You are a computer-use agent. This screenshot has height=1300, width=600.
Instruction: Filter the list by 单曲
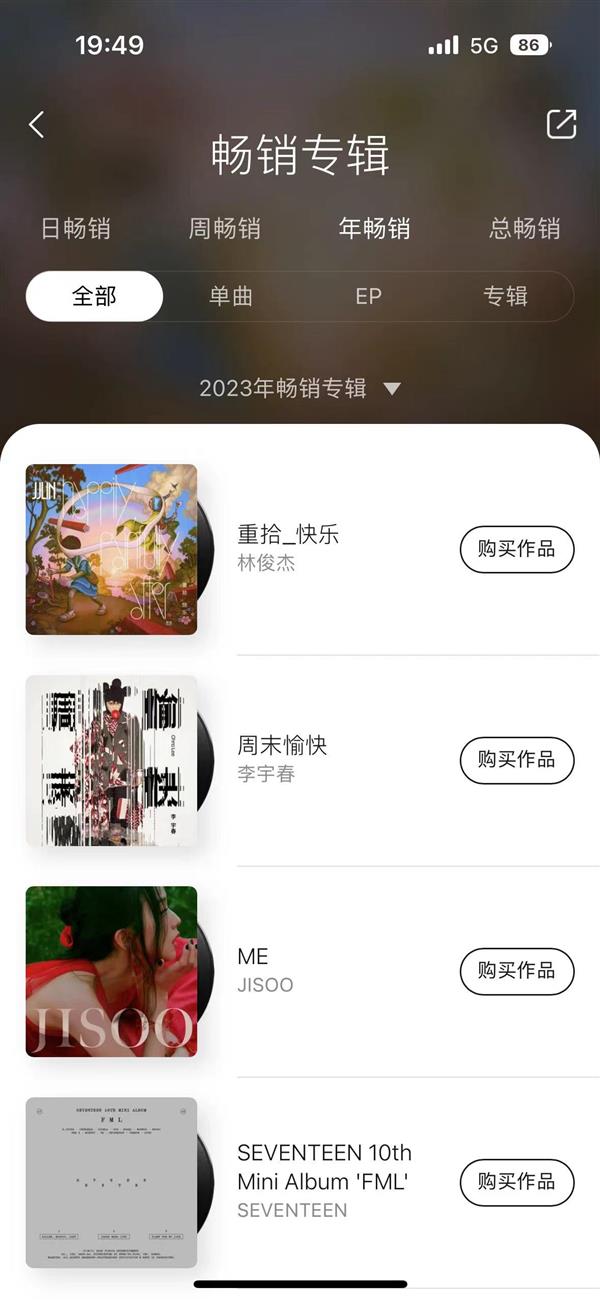tap(231, 296)
